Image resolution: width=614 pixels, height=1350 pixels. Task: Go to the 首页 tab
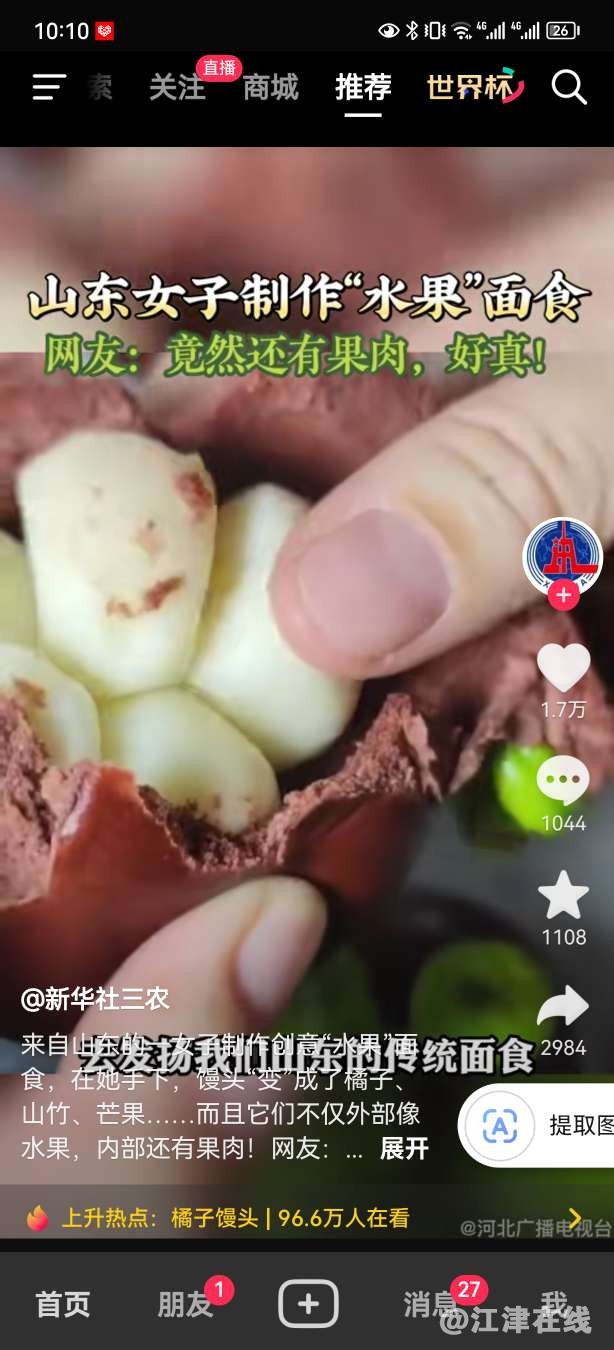coord(63,1304)
